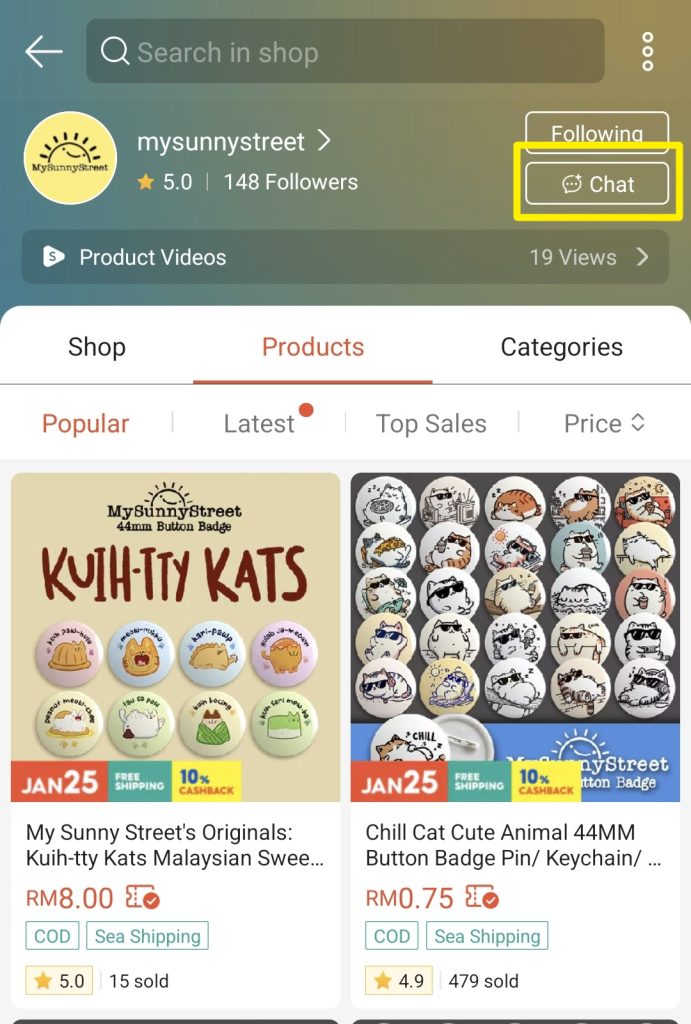Chat with the mysunnystreet seller
Screen dimensions: 691x1024
(597, 184)
